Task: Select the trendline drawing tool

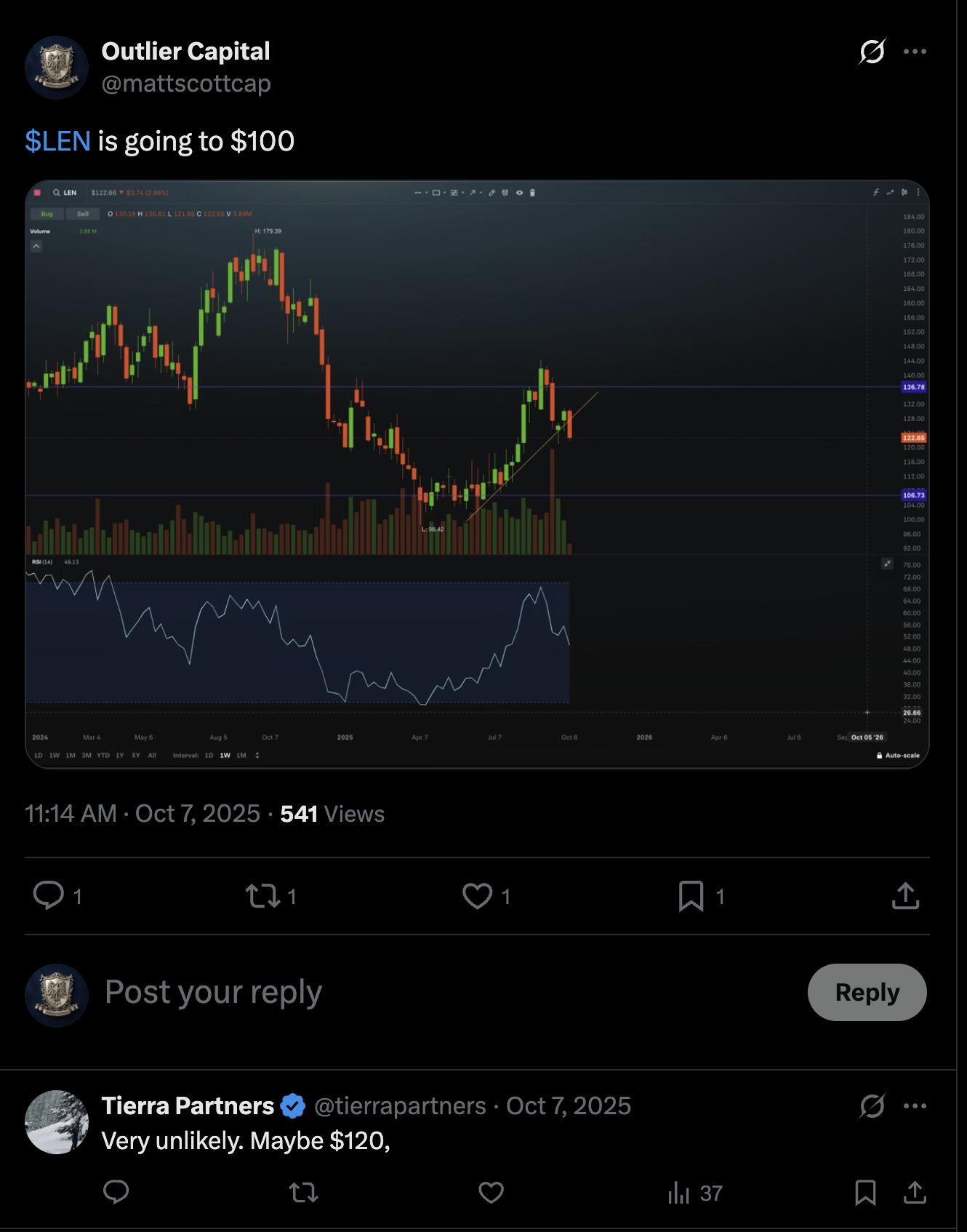Action: [x=419, y=193]
